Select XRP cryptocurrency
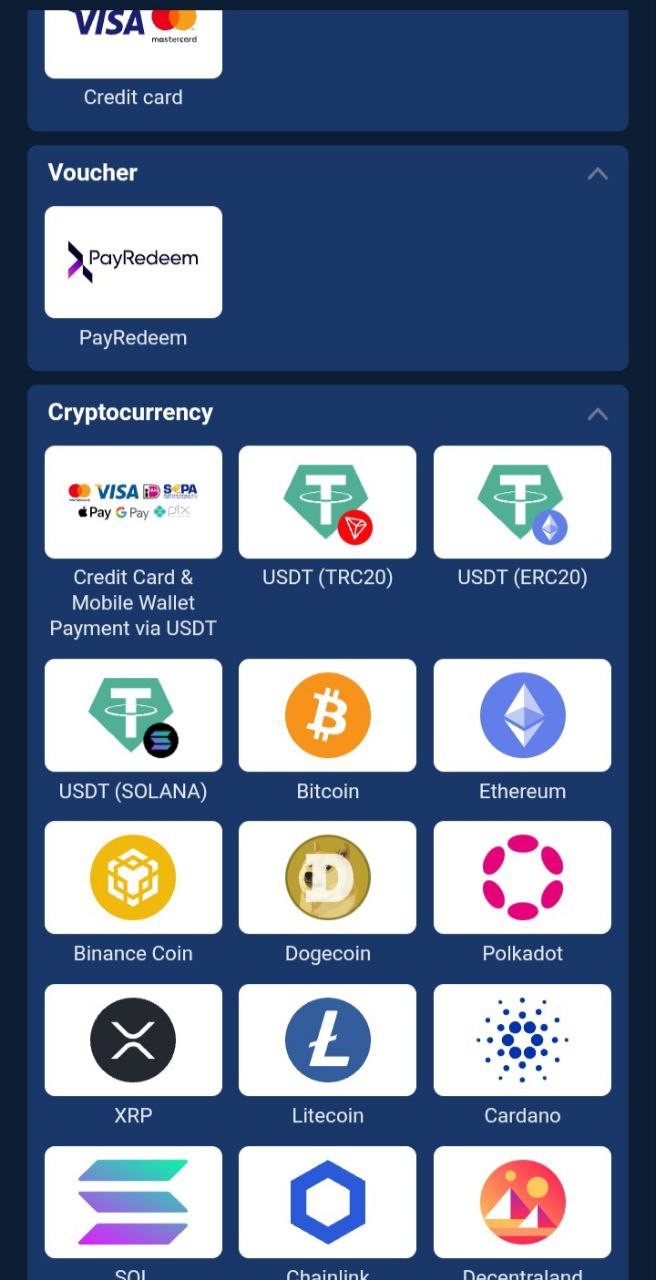Image resolution: width=656 pixels, height=1280 pixels. click(133, 1040)
